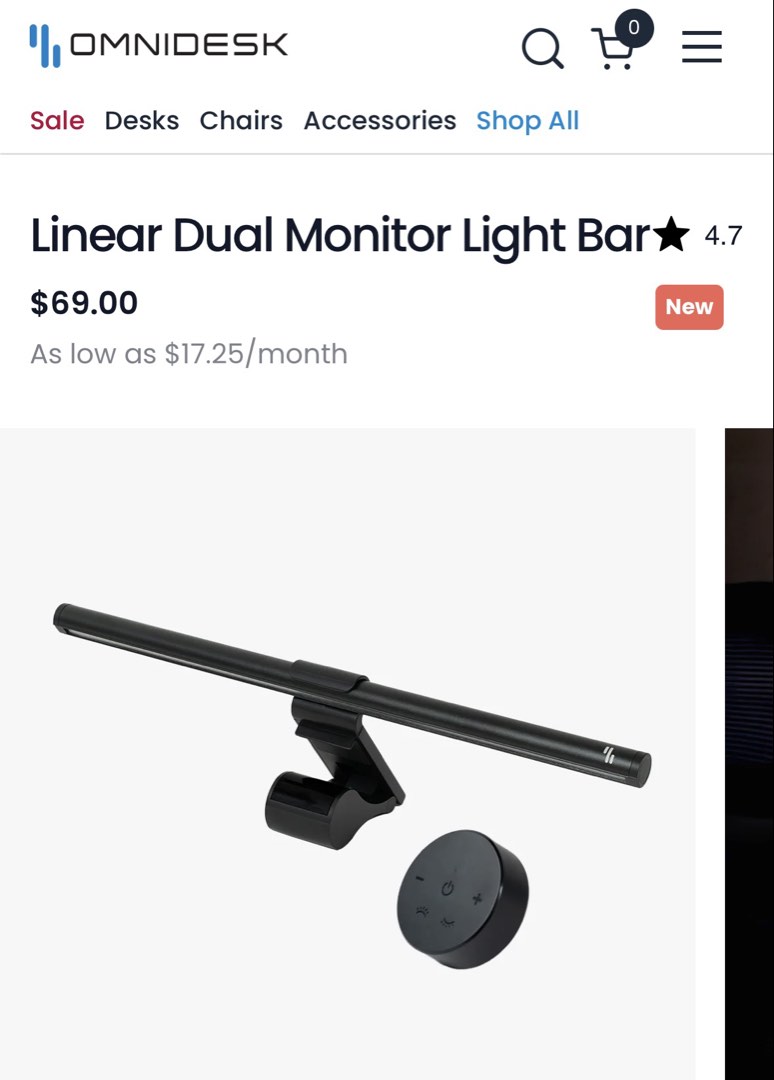Browse the Desks category

(x=142, y=121)
